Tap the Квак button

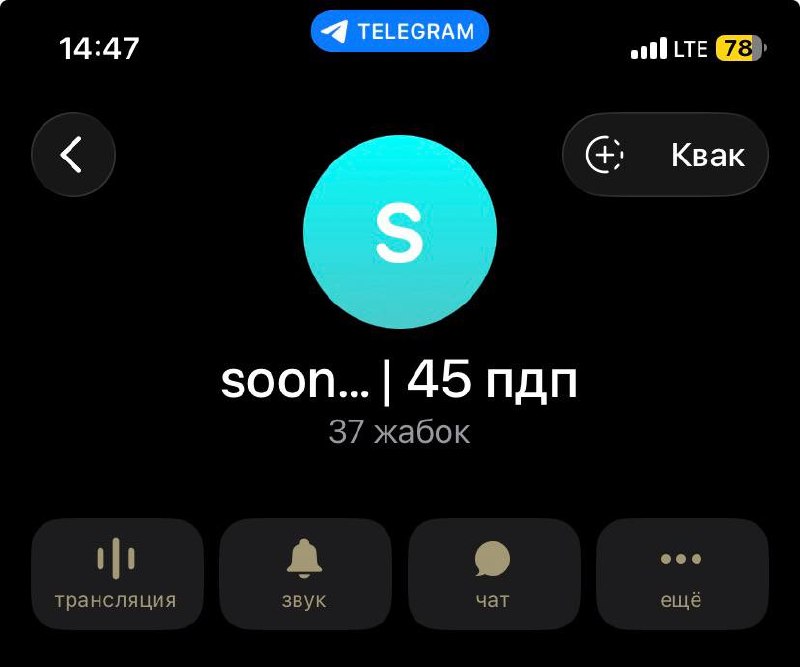(x=665, y=154)
